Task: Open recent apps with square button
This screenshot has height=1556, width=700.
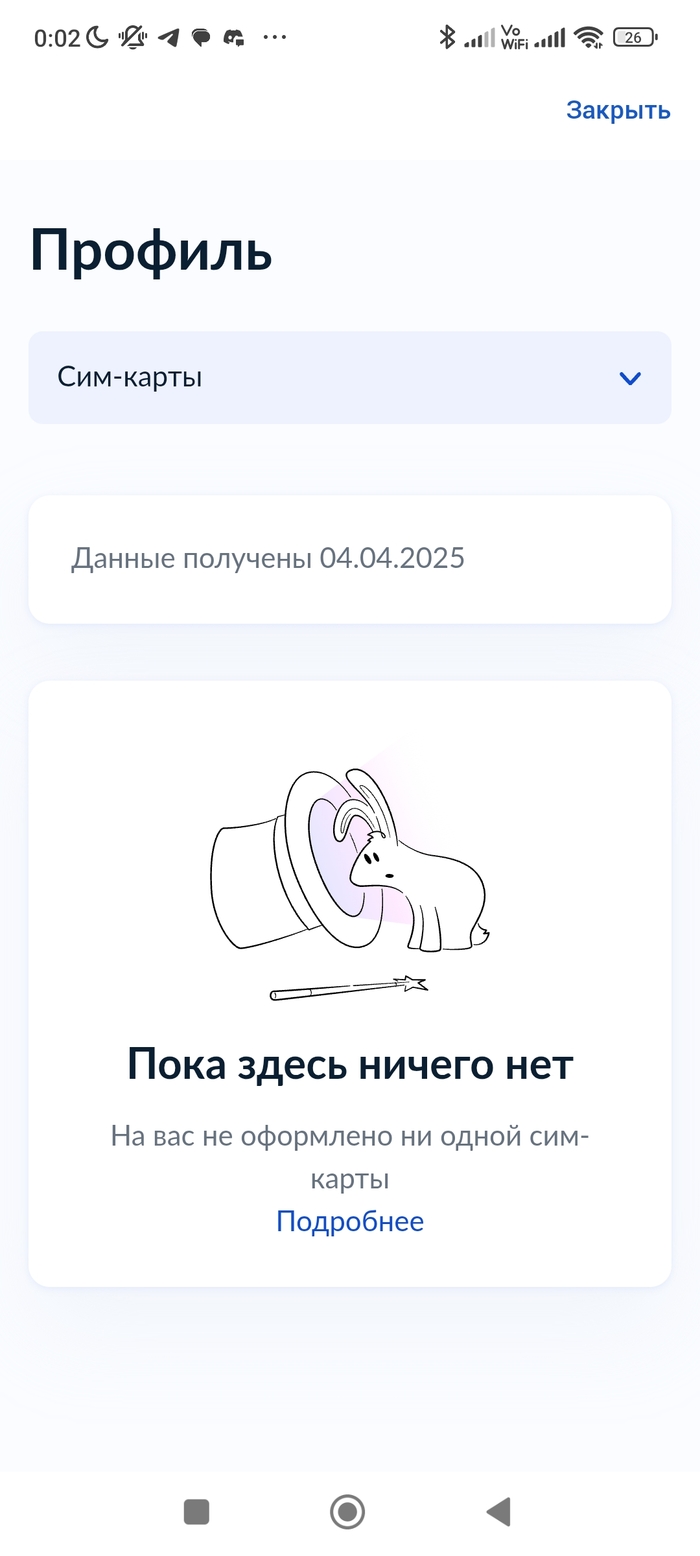Action: coord(197,1511)
